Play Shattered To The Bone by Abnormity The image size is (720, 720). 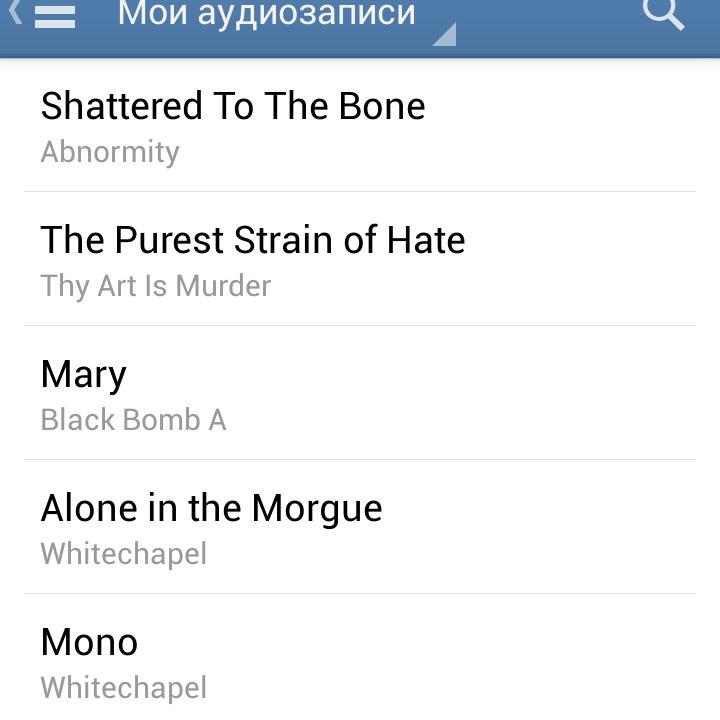point(360,126)
